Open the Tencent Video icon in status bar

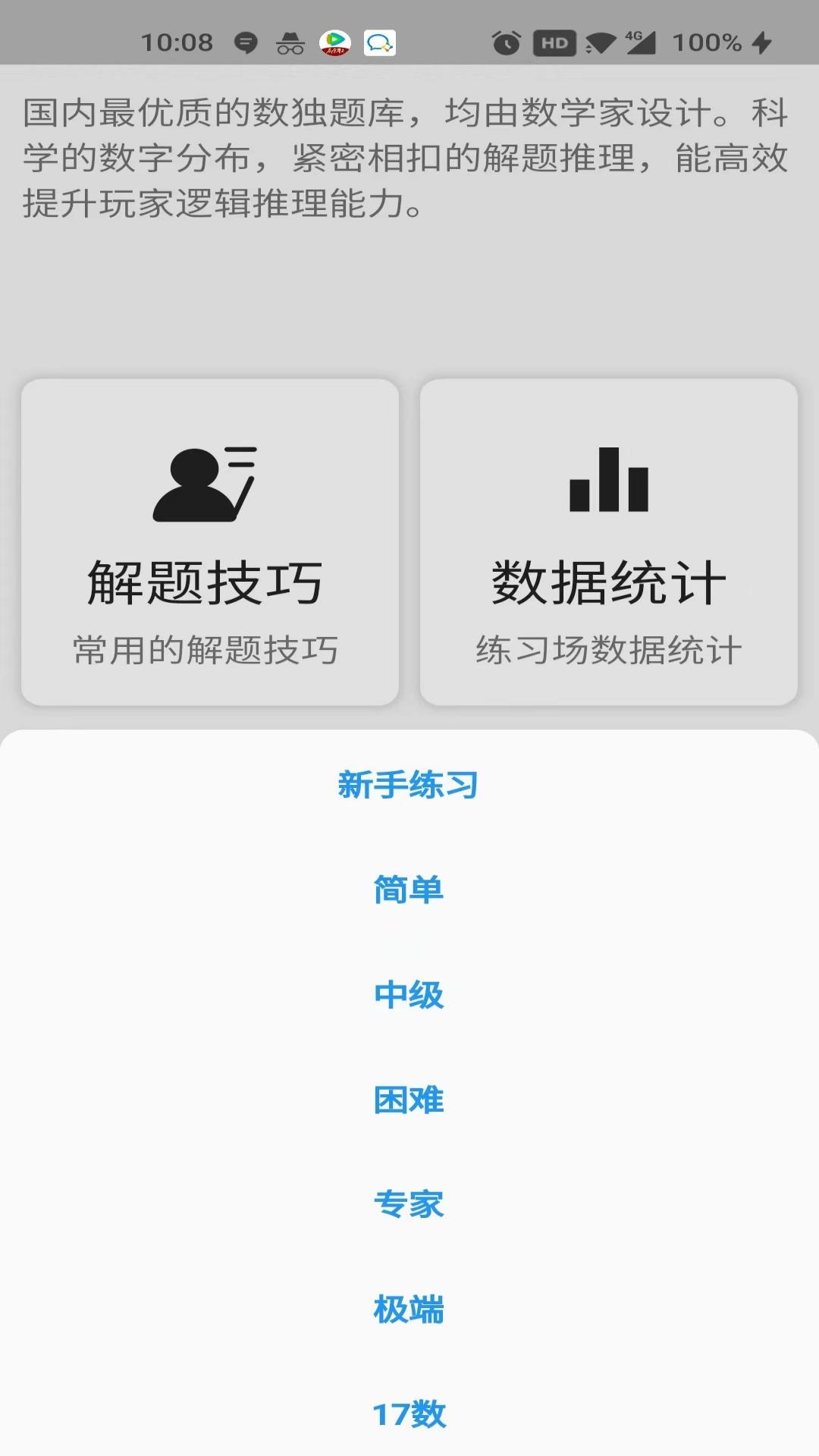click(336, 43)
